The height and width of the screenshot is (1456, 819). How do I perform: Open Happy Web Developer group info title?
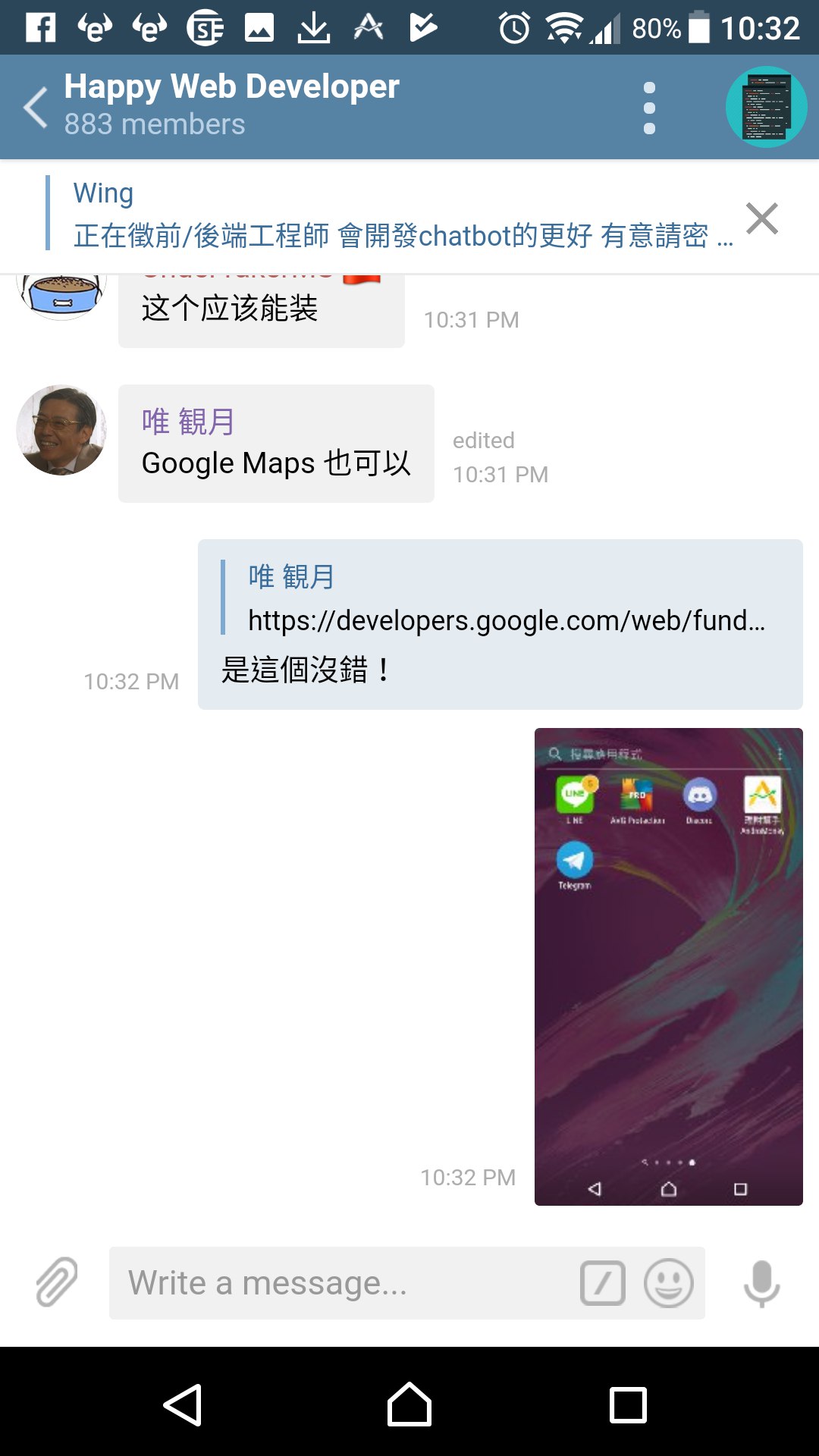pyautogui.click(x=231, y=87)
